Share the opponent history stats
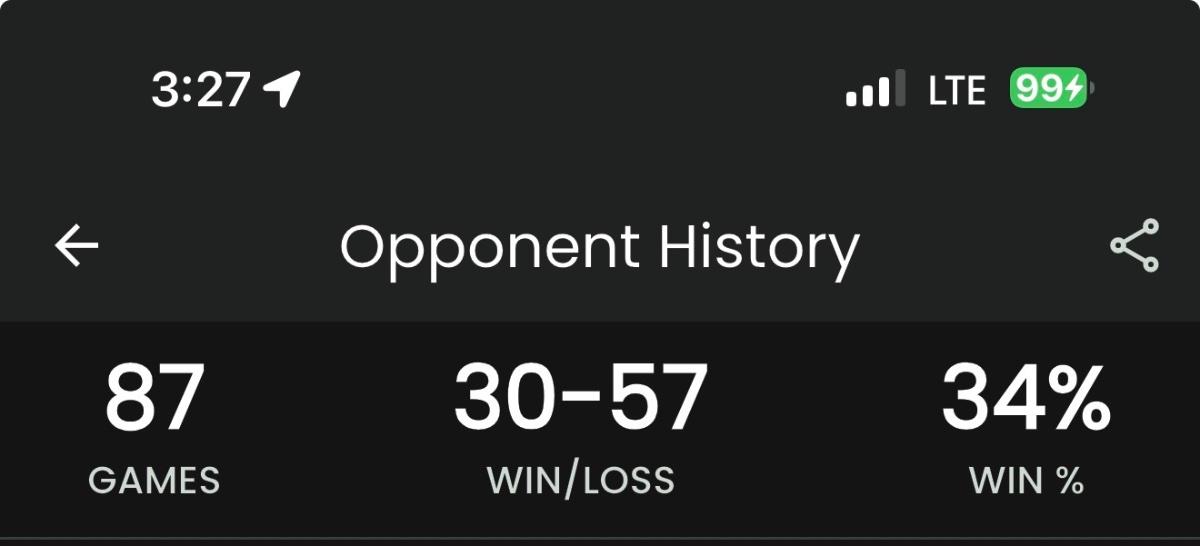Screen dimensions: 1200x546 coord(1134,245)
